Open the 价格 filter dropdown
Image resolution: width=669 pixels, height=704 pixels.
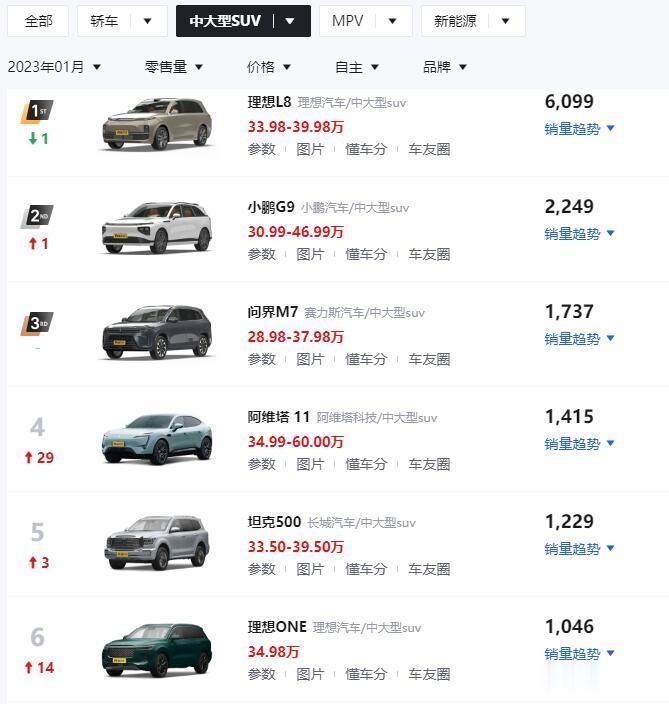(269, 67)
